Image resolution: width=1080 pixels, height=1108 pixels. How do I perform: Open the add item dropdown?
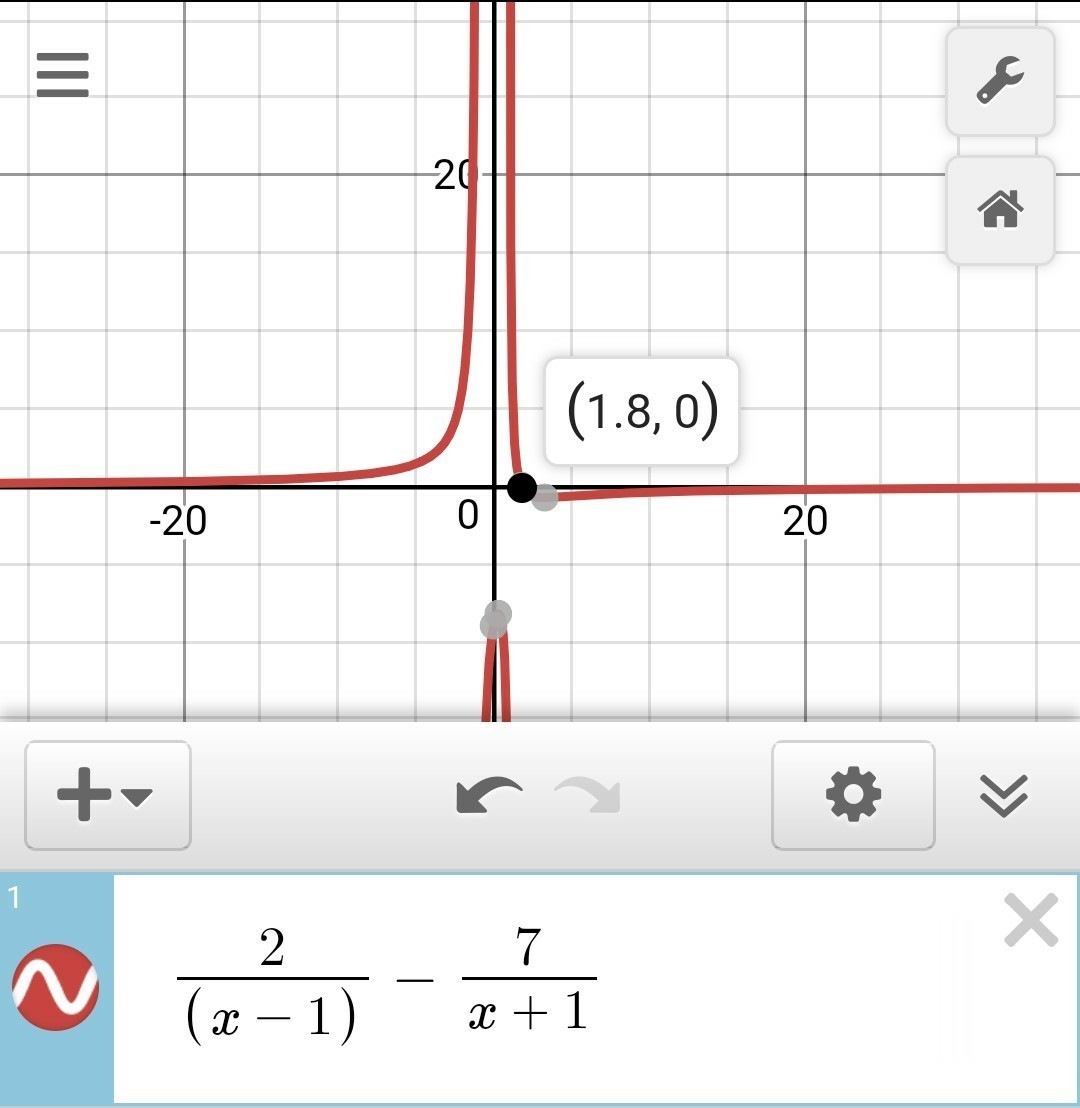tap(107, 795)
